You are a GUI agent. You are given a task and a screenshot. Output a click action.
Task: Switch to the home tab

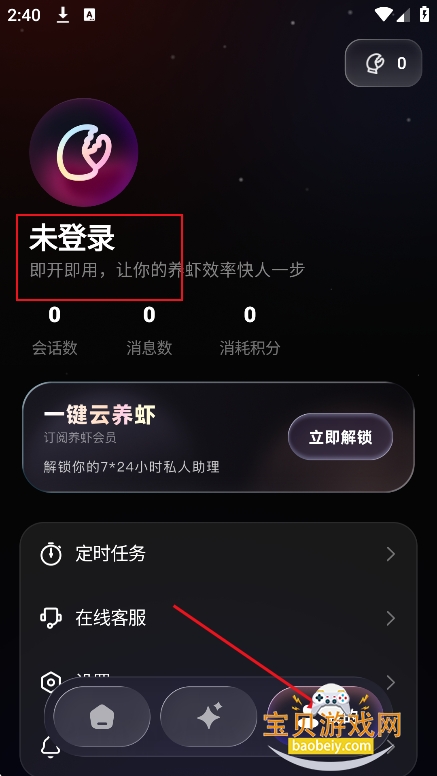pos(102,717)
